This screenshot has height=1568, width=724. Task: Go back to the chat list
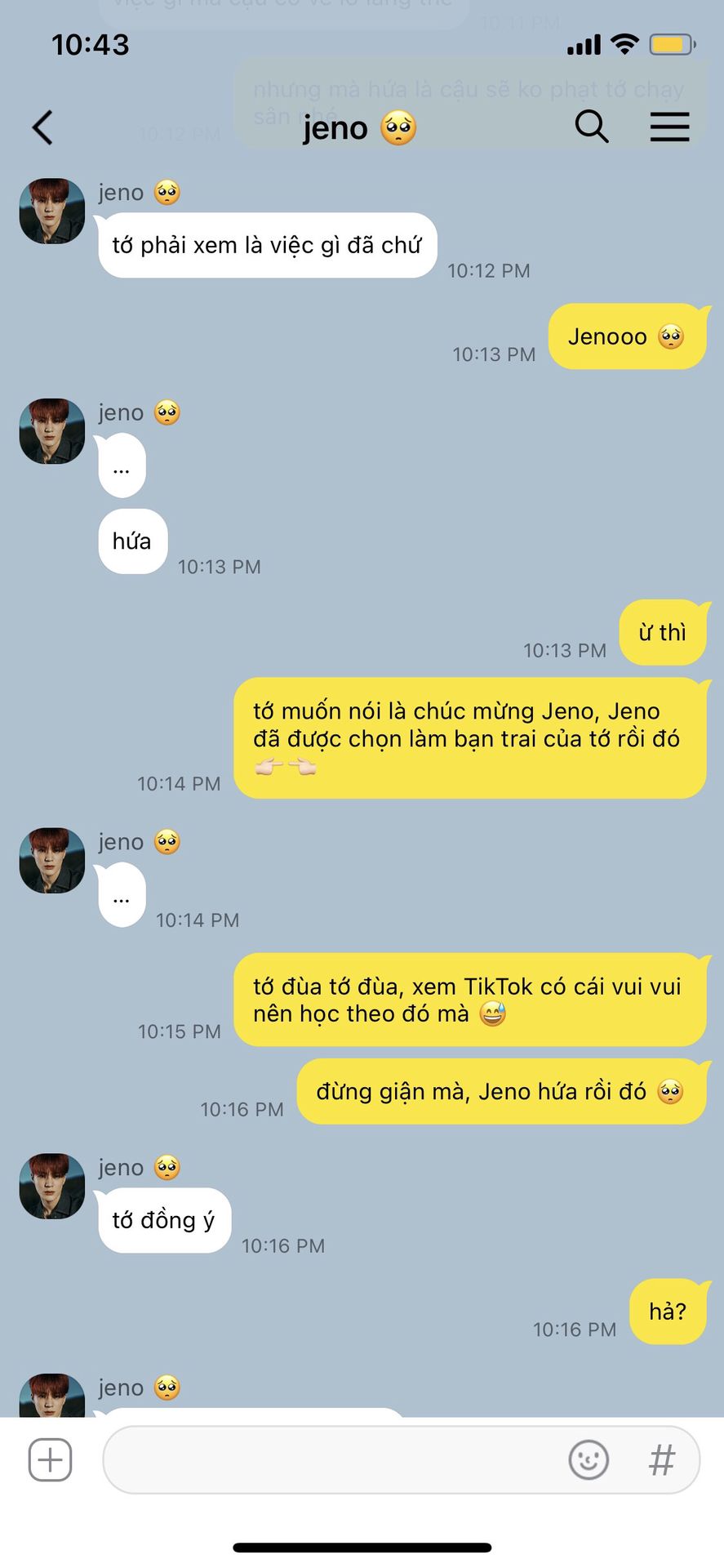pos(42,127)
